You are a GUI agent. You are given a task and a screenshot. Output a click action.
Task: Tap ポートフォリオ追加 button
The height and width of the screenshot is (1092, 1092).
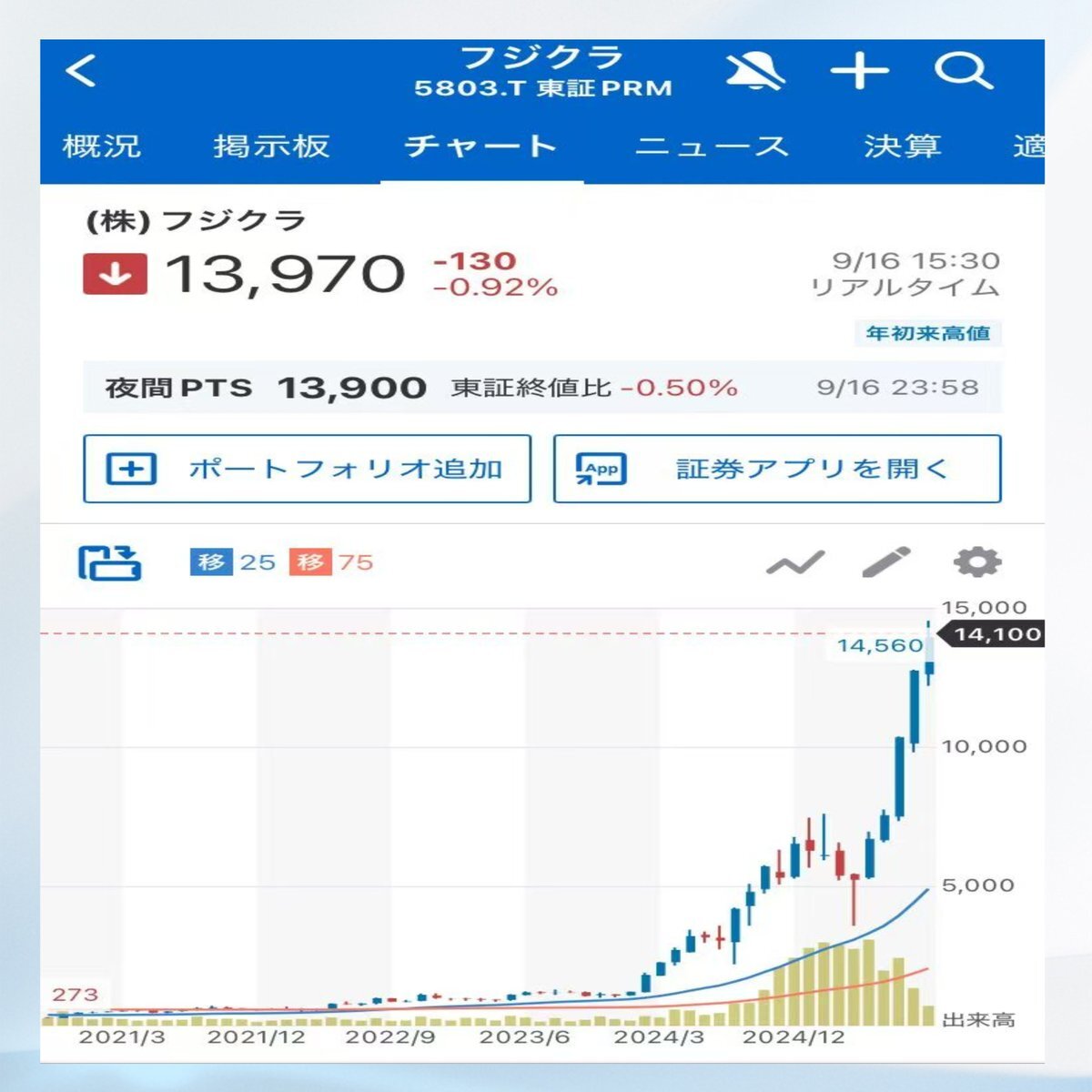click(x=307, y=469)
